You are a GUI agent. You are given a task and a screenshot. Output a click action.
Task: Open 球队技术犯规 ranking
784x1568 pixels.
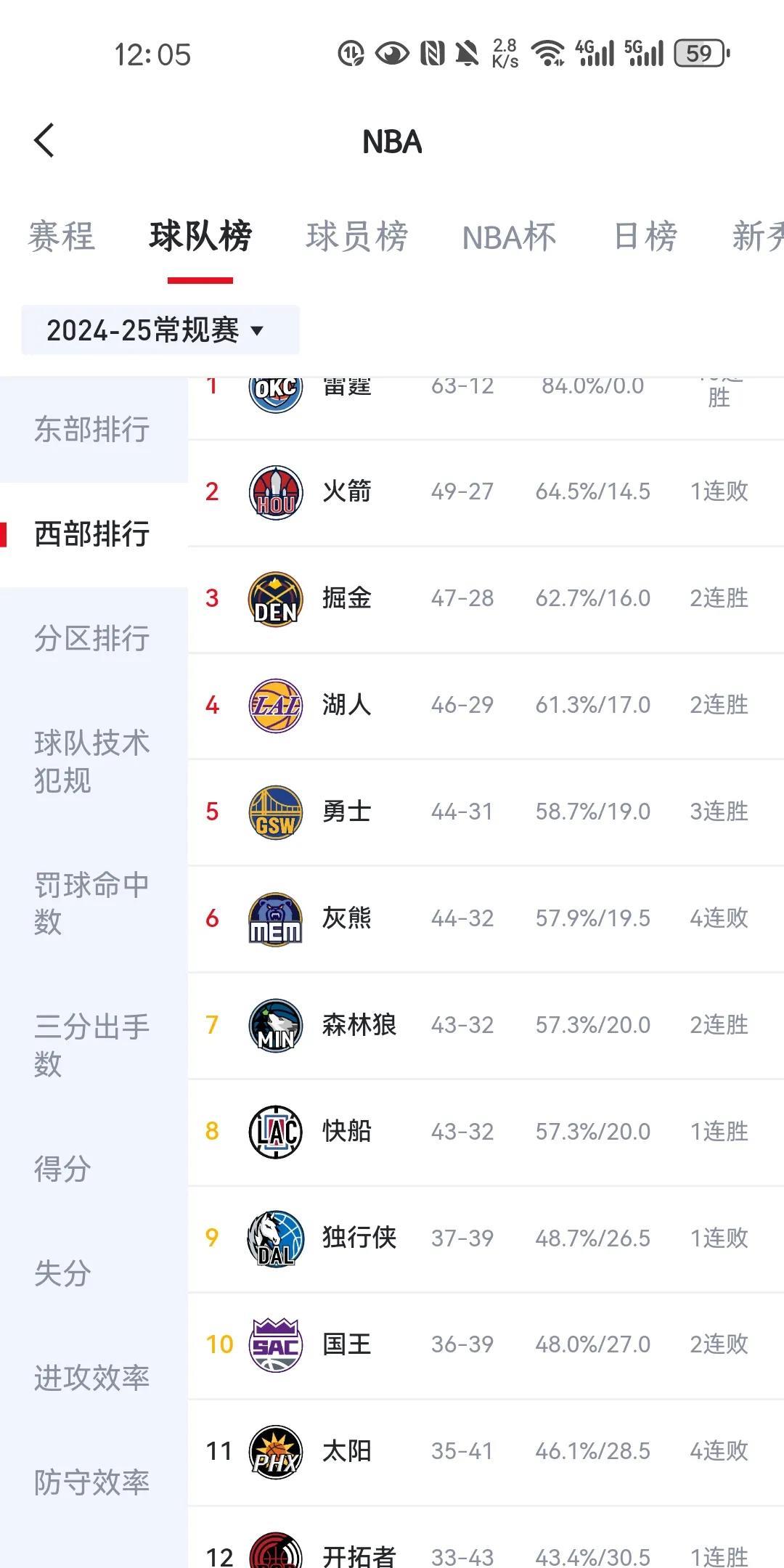click(x=94, y=761)
